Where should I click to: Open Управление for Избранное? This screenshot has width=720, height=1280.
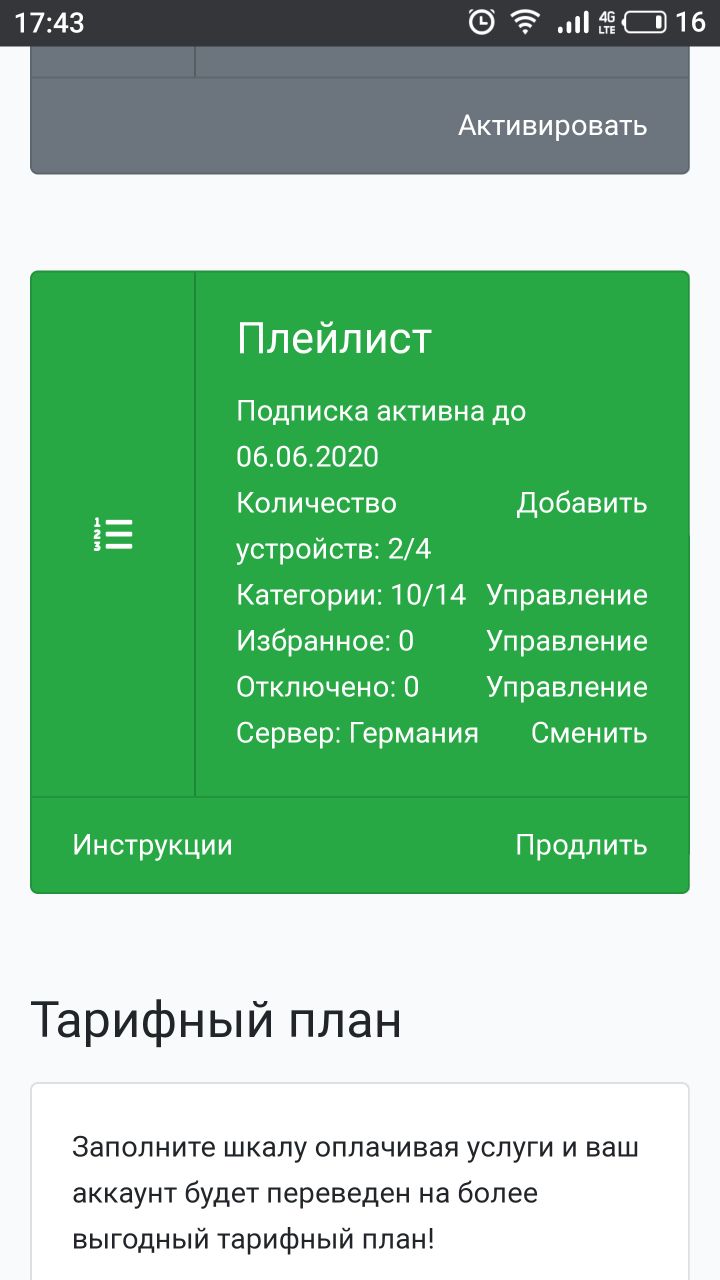tap(566, 641)
